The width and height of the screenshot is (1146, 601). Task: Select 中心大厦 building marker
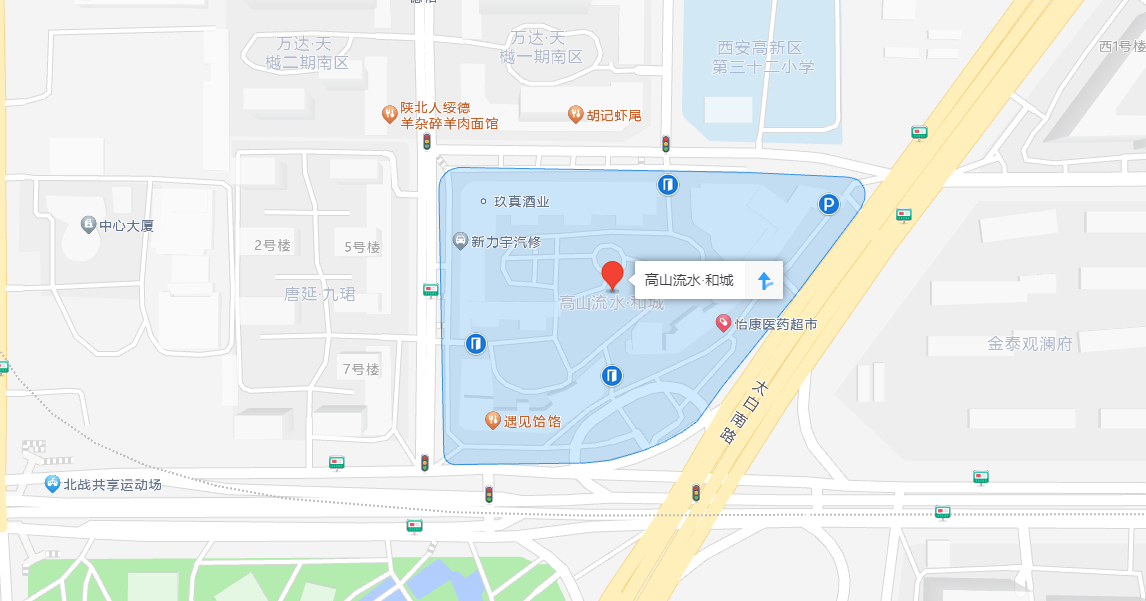coord(88,225)
